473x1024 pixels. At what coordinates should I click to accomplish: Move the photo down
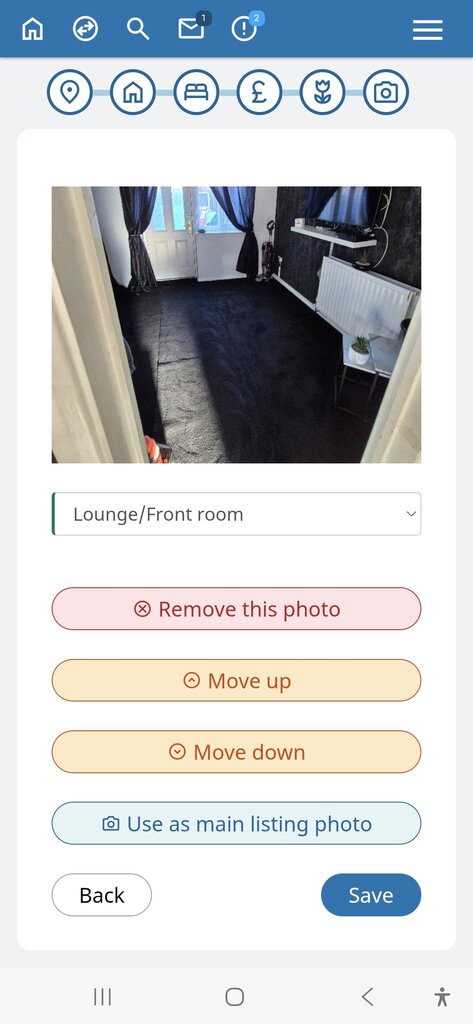[x=236, y=752]
